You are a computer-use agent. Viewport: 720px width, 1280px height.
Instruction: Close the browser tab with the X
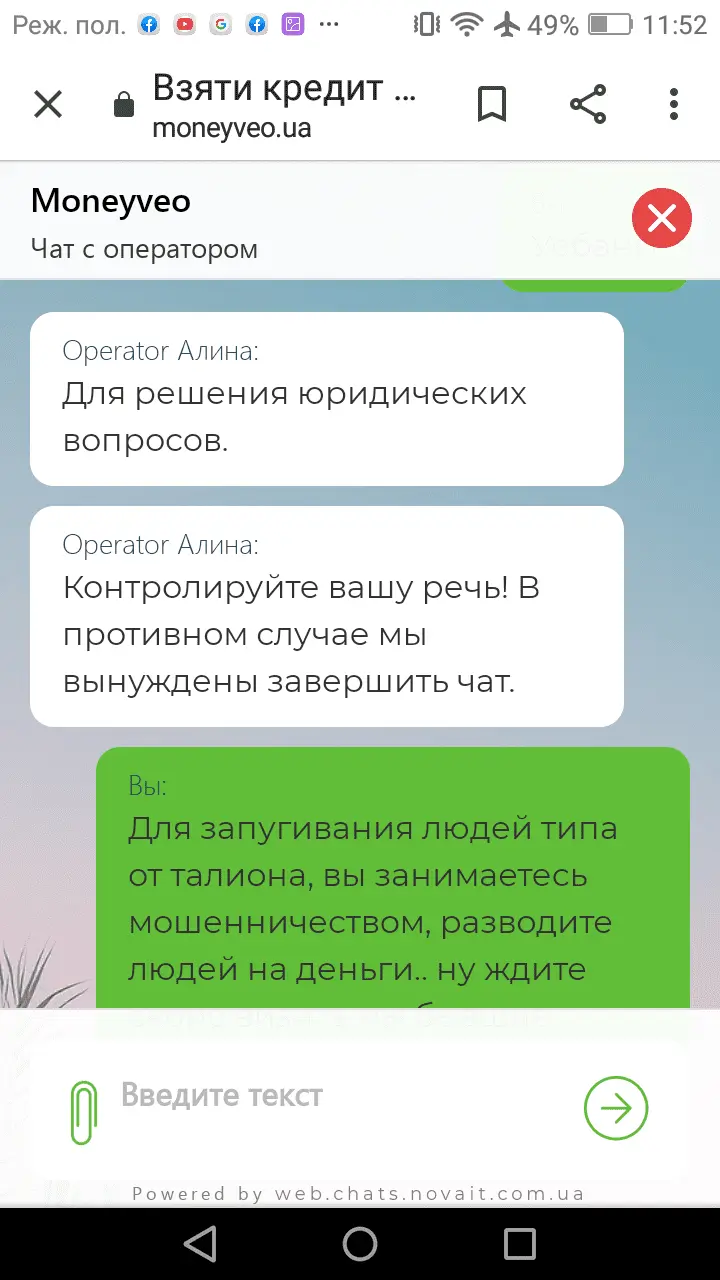point(48,104)
